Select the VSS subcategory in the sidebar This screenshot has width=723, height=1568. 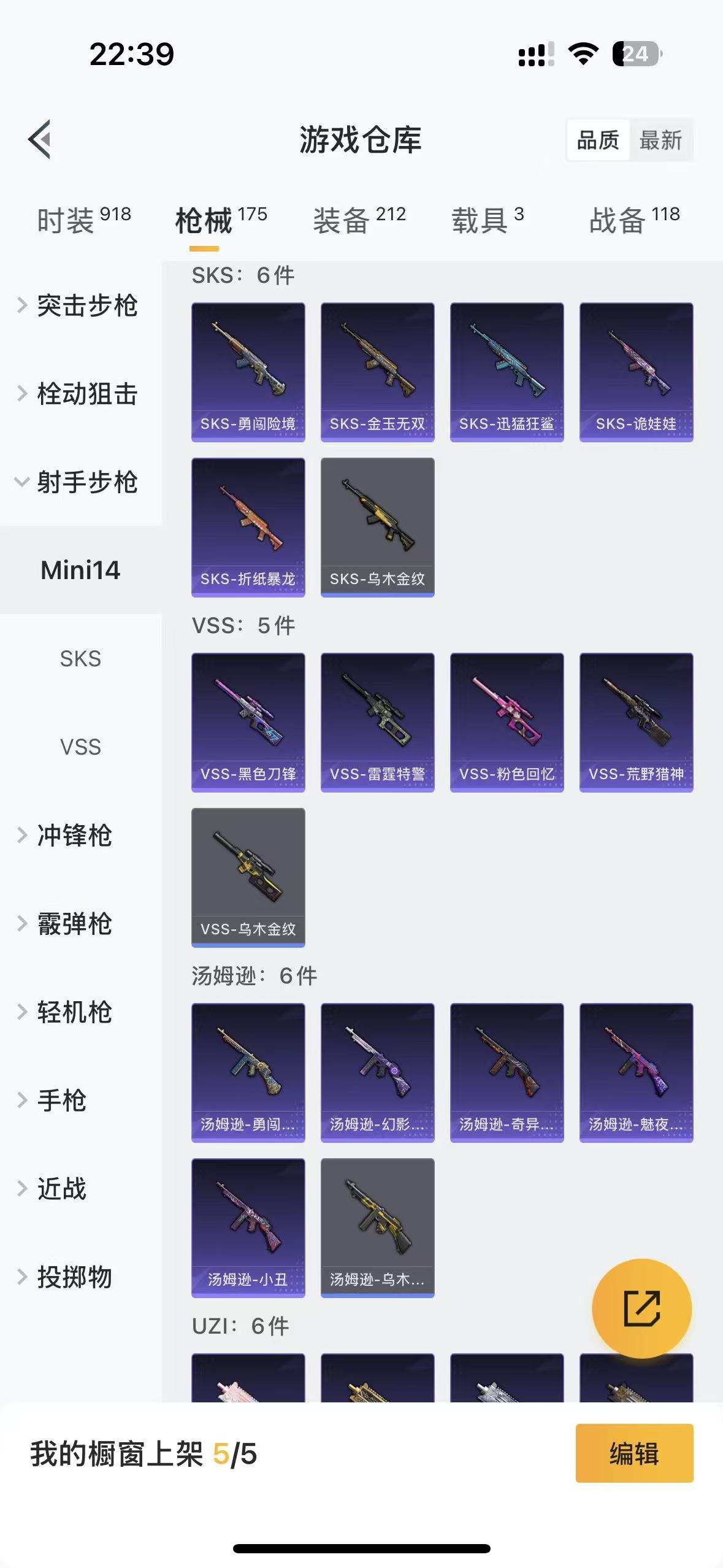(x=80, y=747)
